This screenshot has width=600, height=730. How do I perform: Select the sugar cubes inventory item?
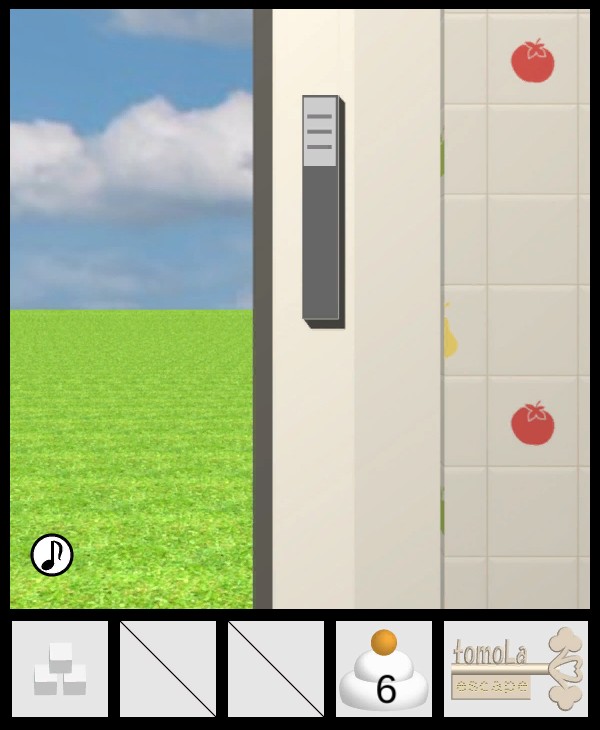60,669
